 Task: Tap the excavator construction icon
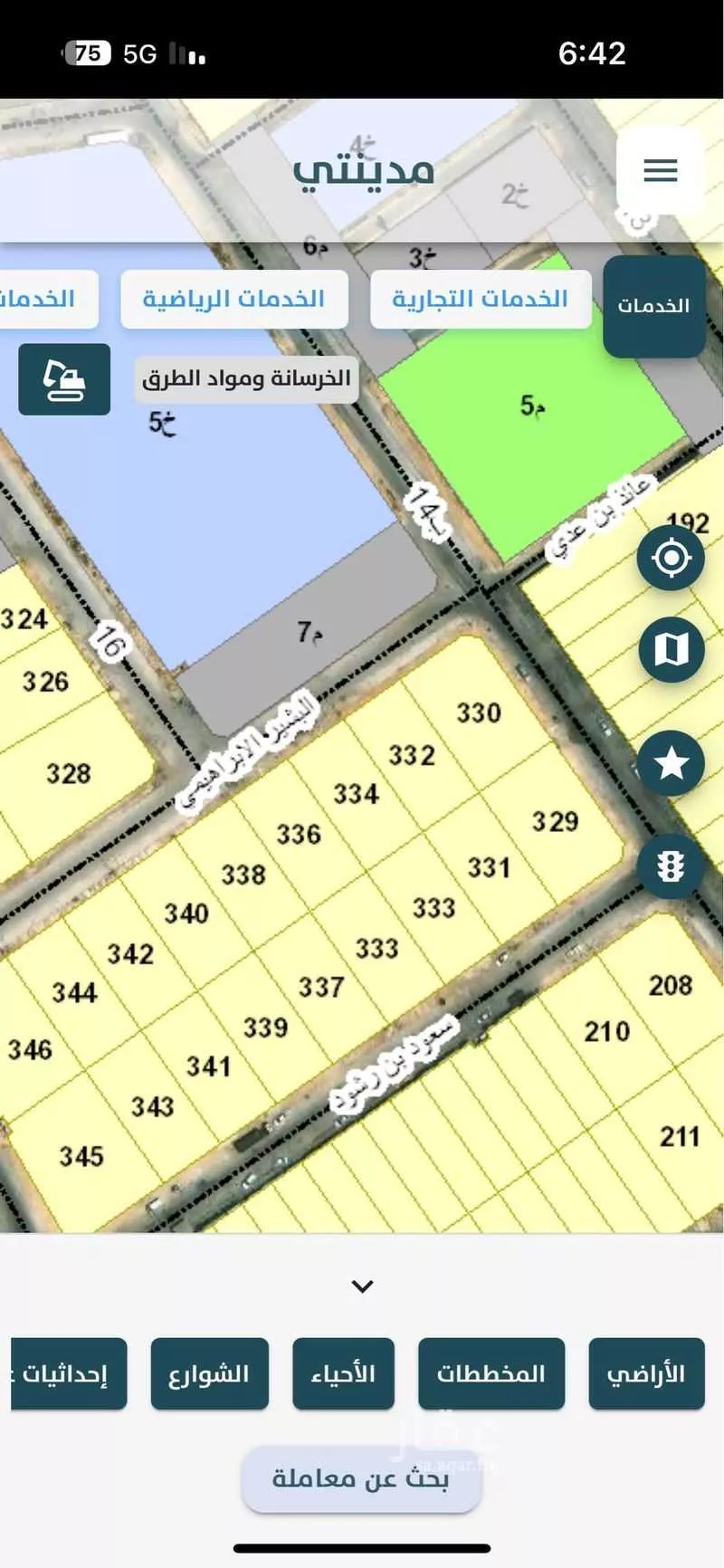pyautogui.click(x=64, y=379)
